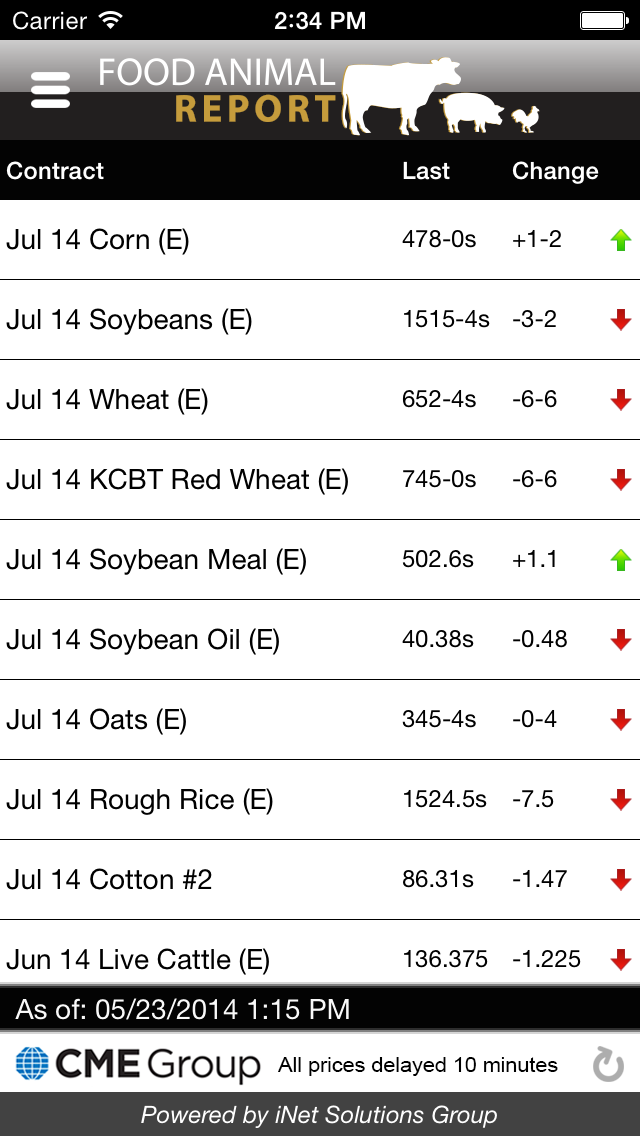This screenshot has width=640, height=1136.
Task: Open Jun 14 Live Cattle contract
Action: 320,953
